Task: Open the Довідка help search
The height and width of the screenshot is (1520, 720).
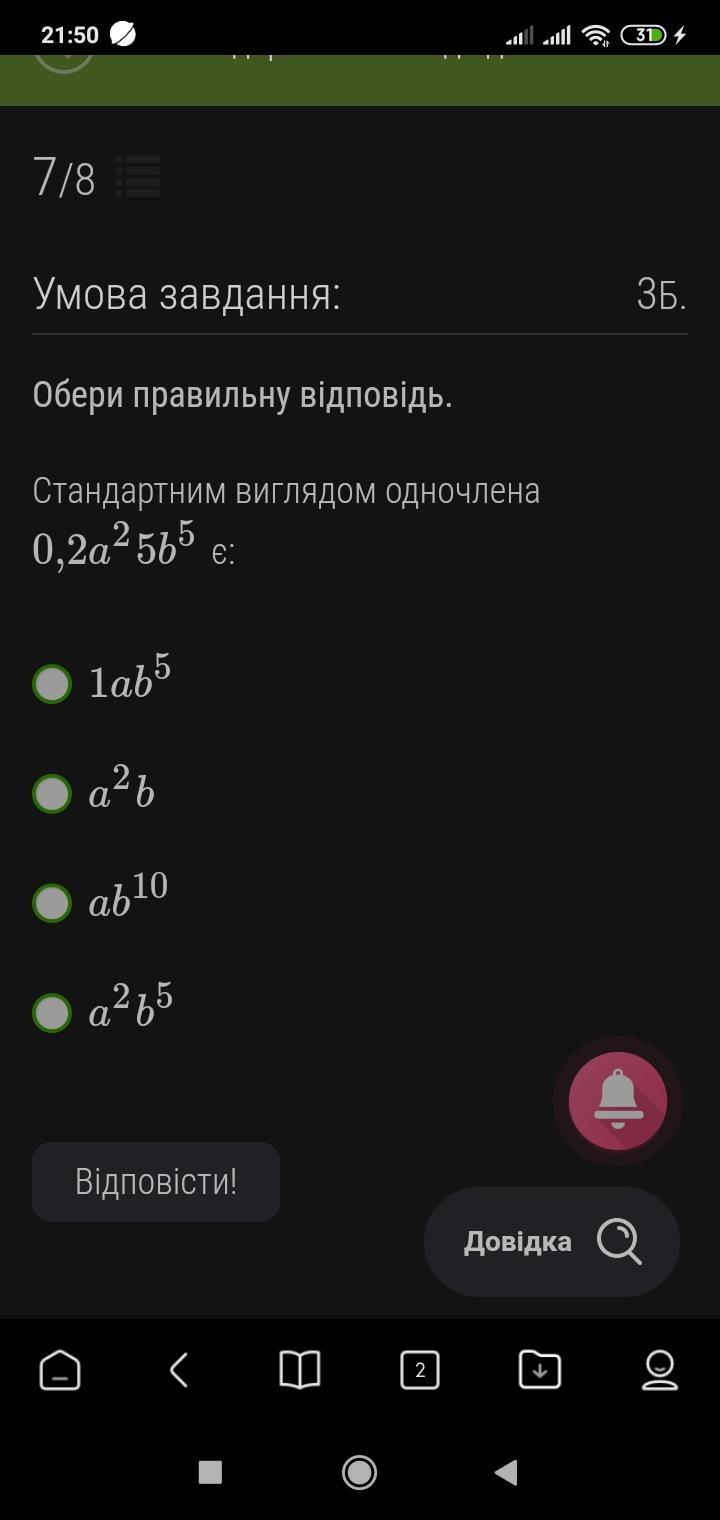Action: [x=552, y=1242]
